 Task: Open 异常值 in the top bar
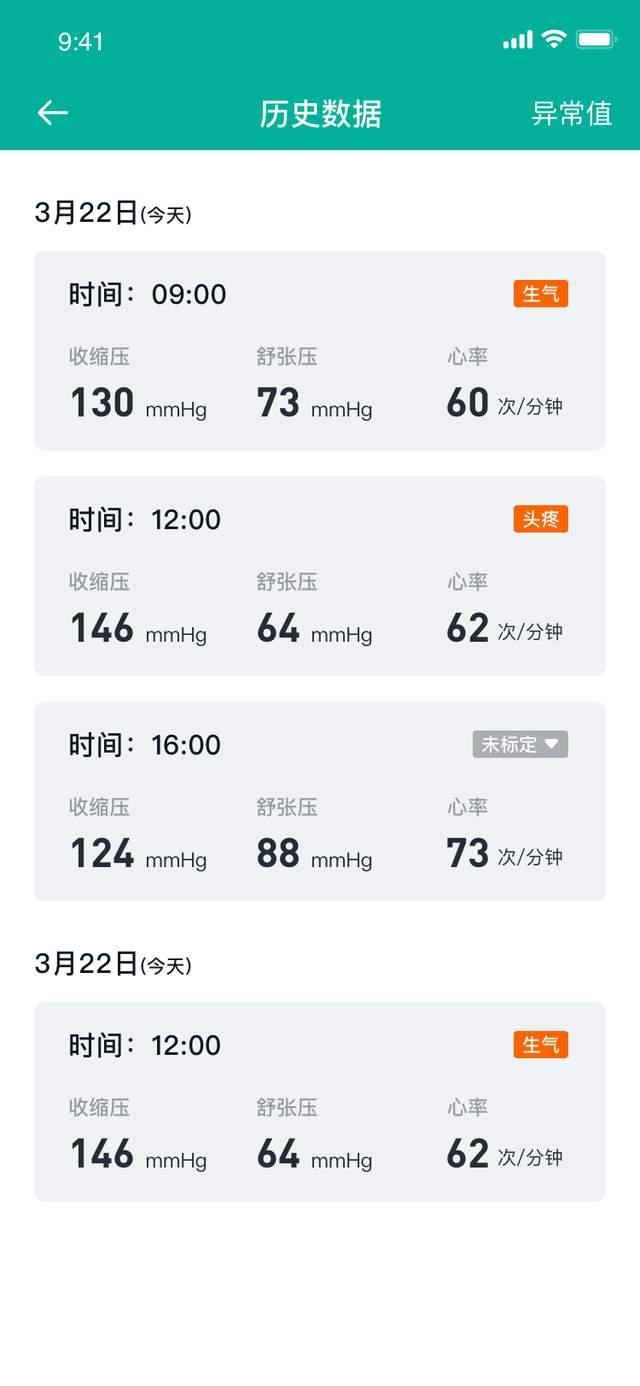[571, 113]
